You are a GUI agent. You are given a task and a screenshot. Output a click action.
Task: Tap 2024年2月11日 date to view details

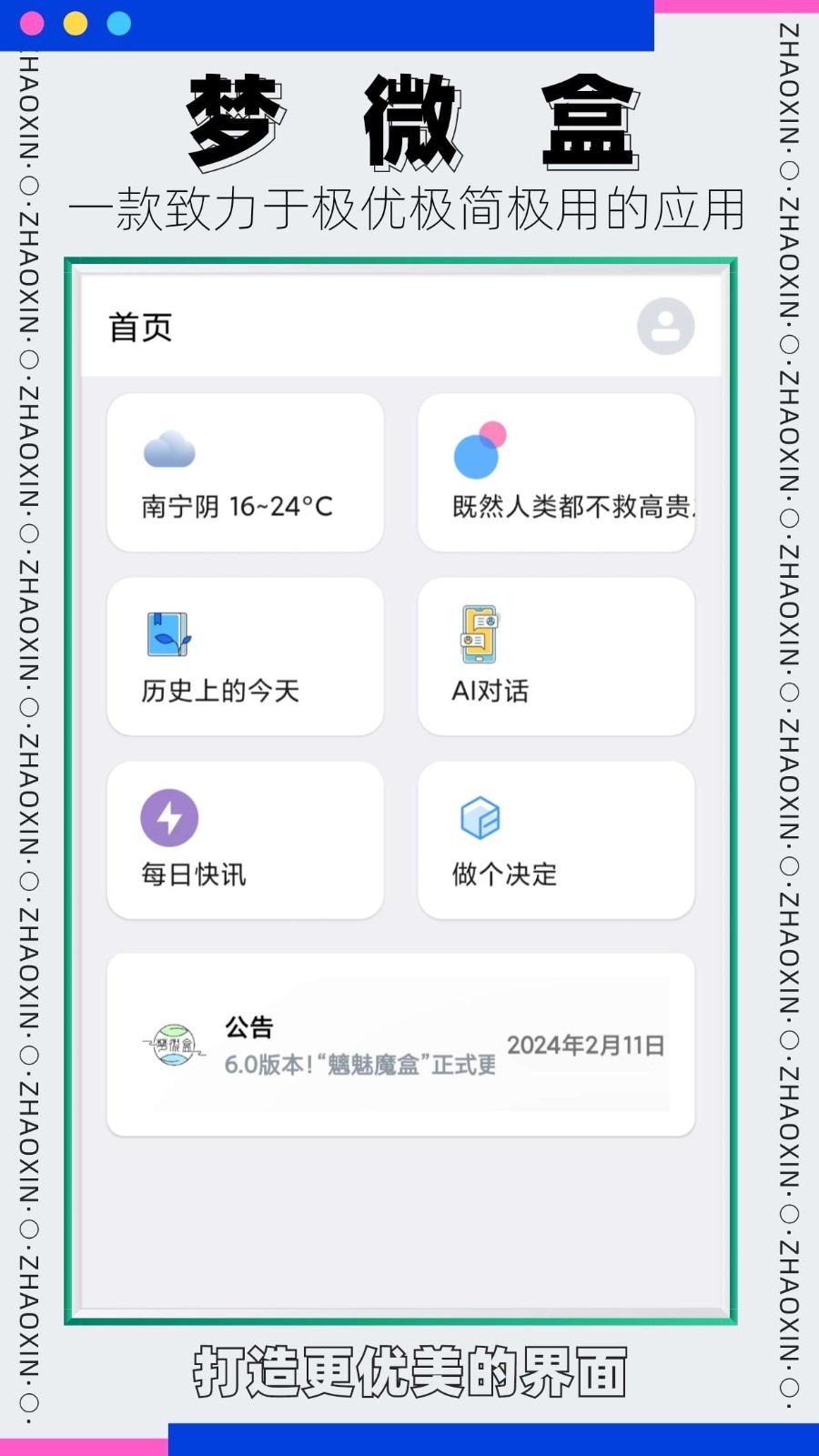point(587,1046)
